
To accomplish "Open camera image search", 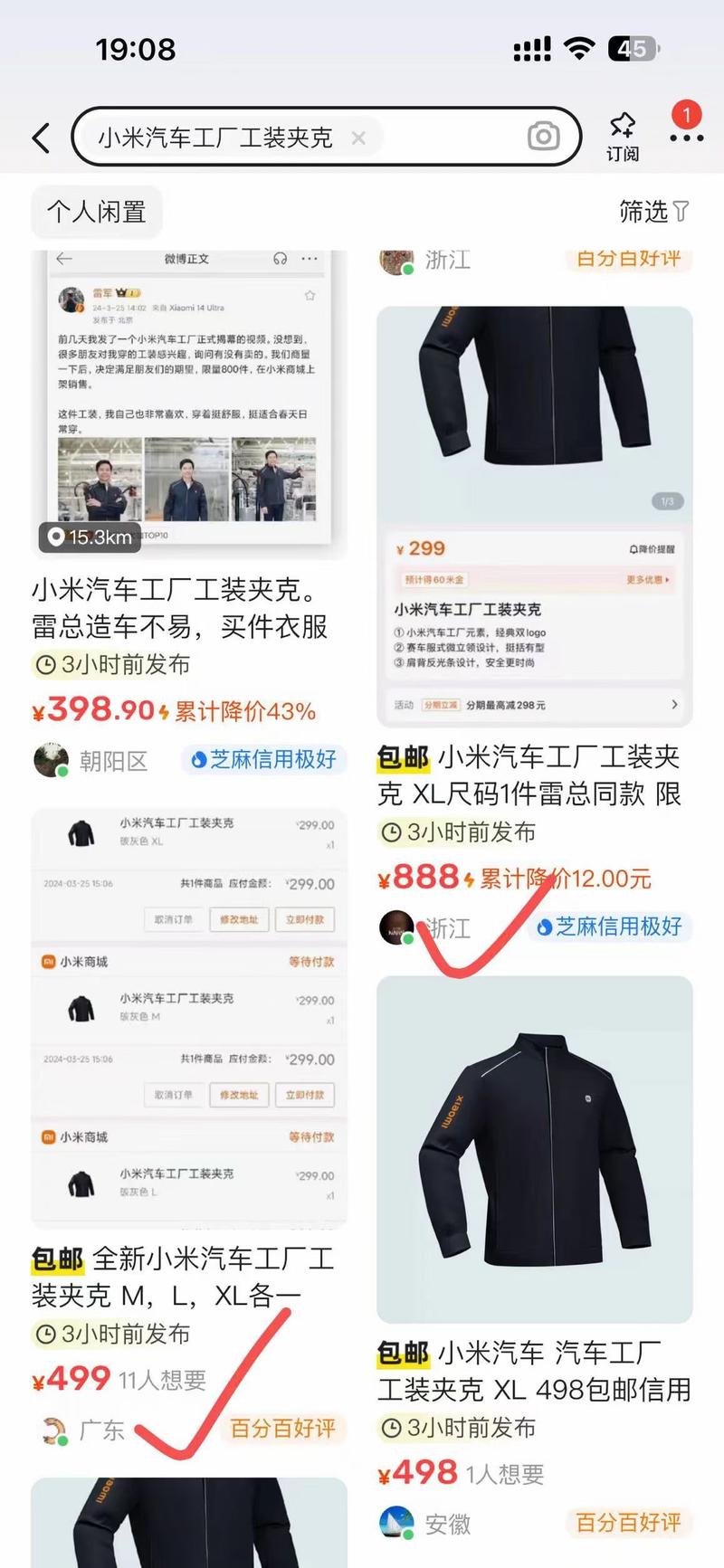I will [543, 137].
